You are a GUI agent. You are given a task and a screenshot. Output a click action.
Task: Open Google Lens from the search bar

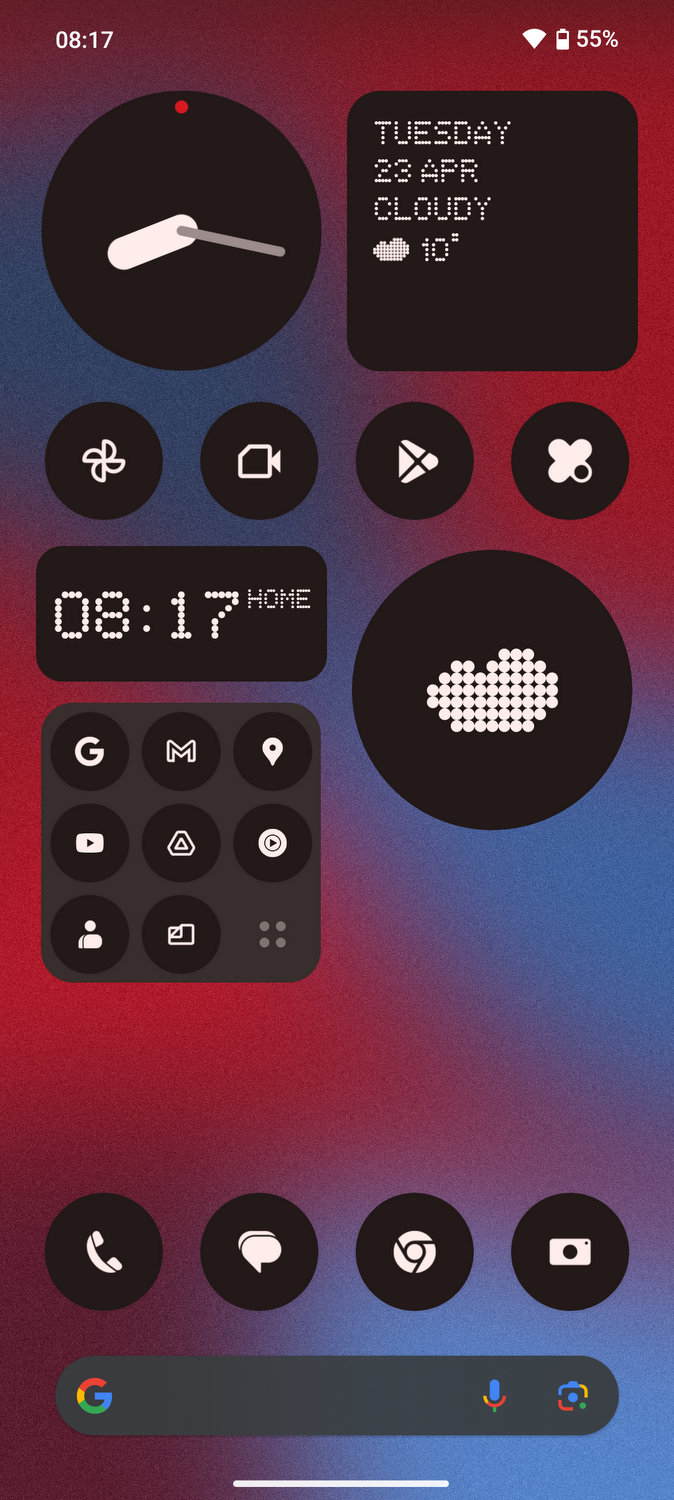[573, 1396]
